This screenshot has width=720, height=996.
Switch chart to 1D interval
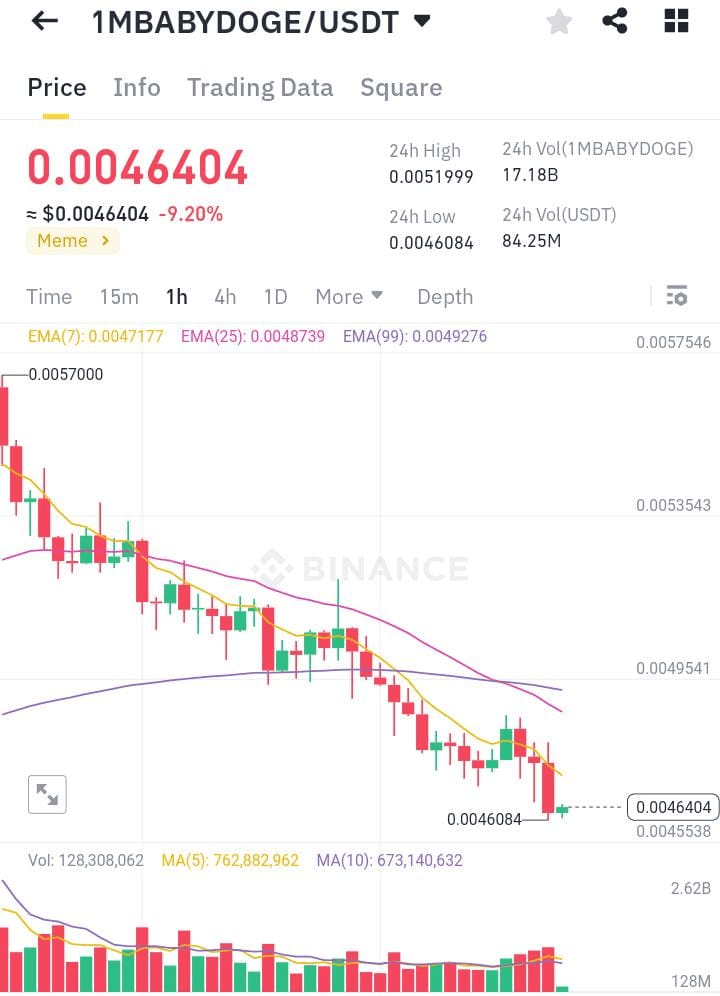tap(275, 297)
